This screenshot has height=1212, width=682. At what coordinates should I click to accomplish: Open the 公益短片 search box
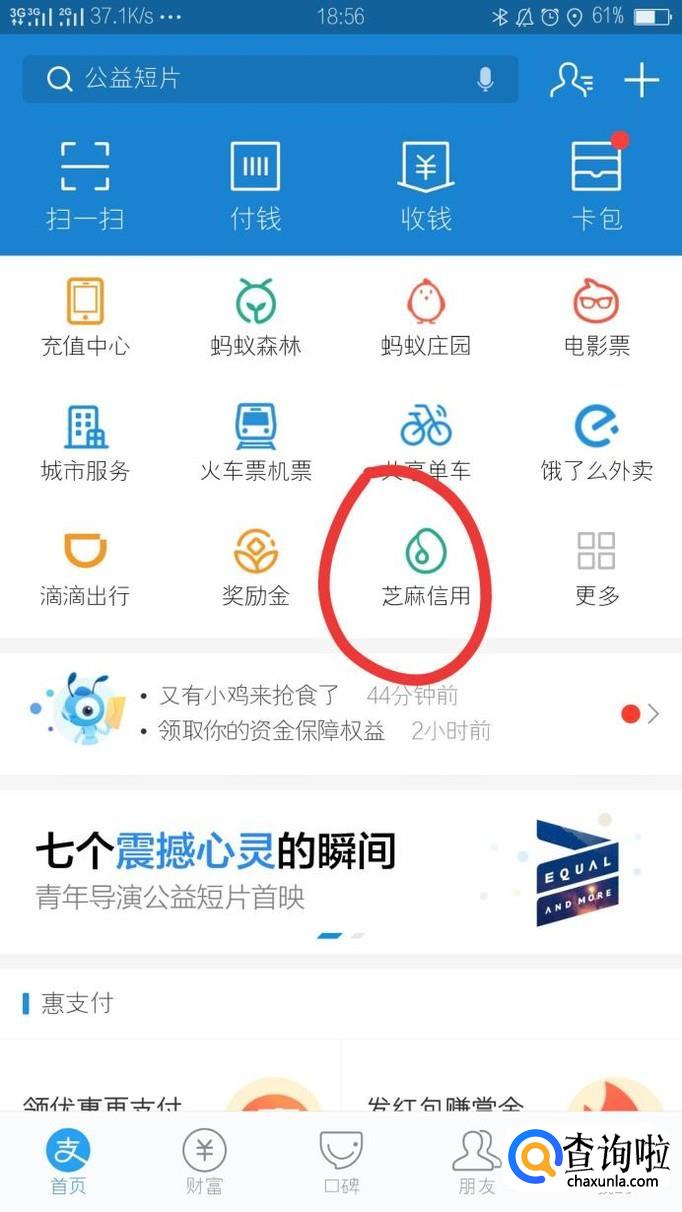tap(250, 79)
